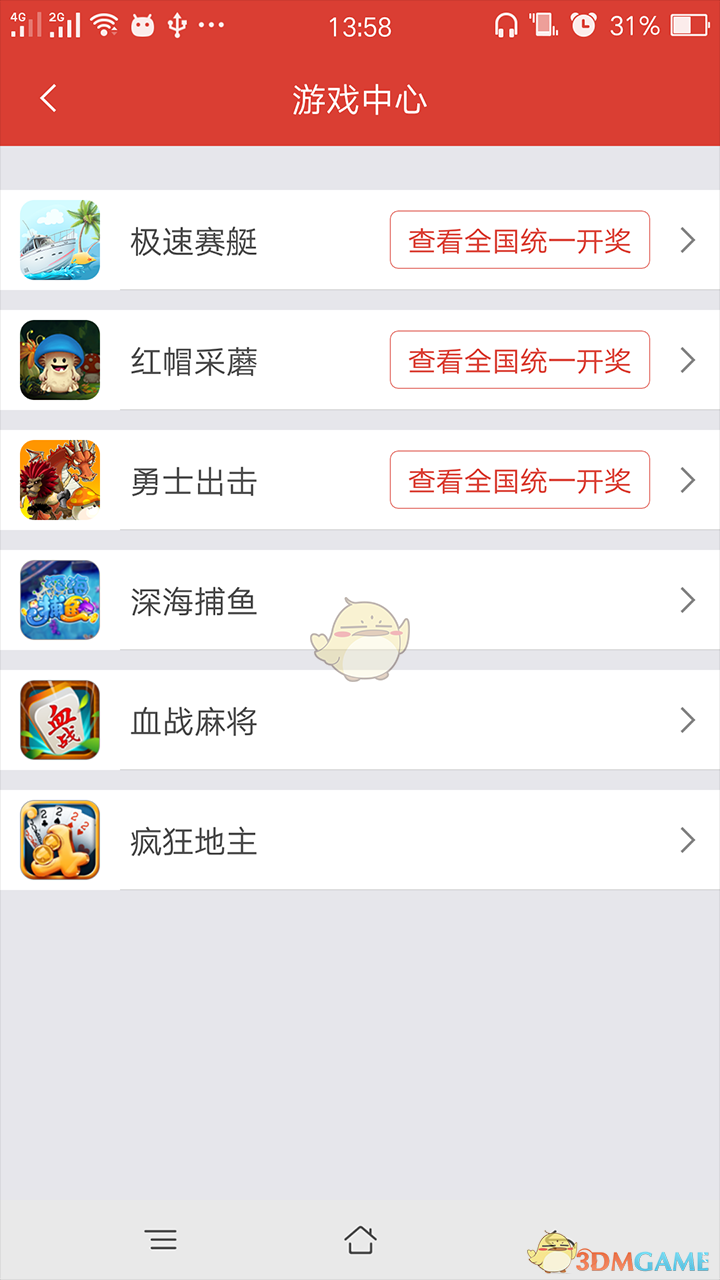The image size is (720, 1280).
Task: Tap the 疯狂地主 card game icon
Action: (x=59, y=840)
